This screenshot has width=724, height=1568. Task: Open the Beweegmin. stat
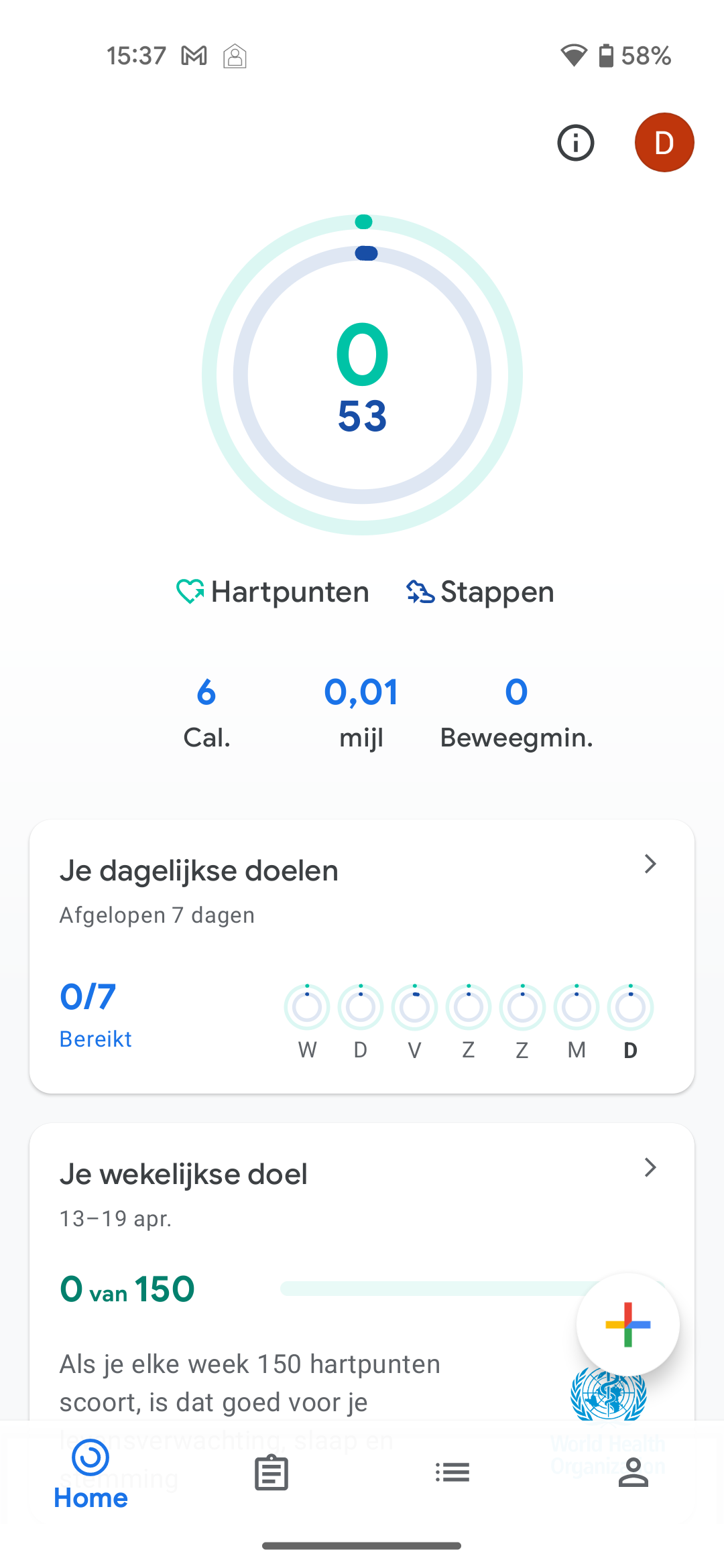point(516,712)
